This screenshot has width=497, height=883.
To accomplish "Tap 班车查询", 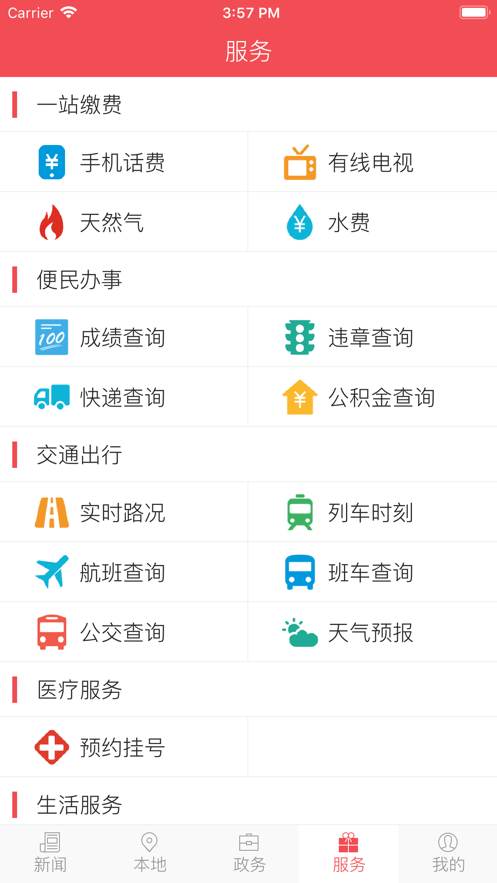I will [x=373, y=572].
